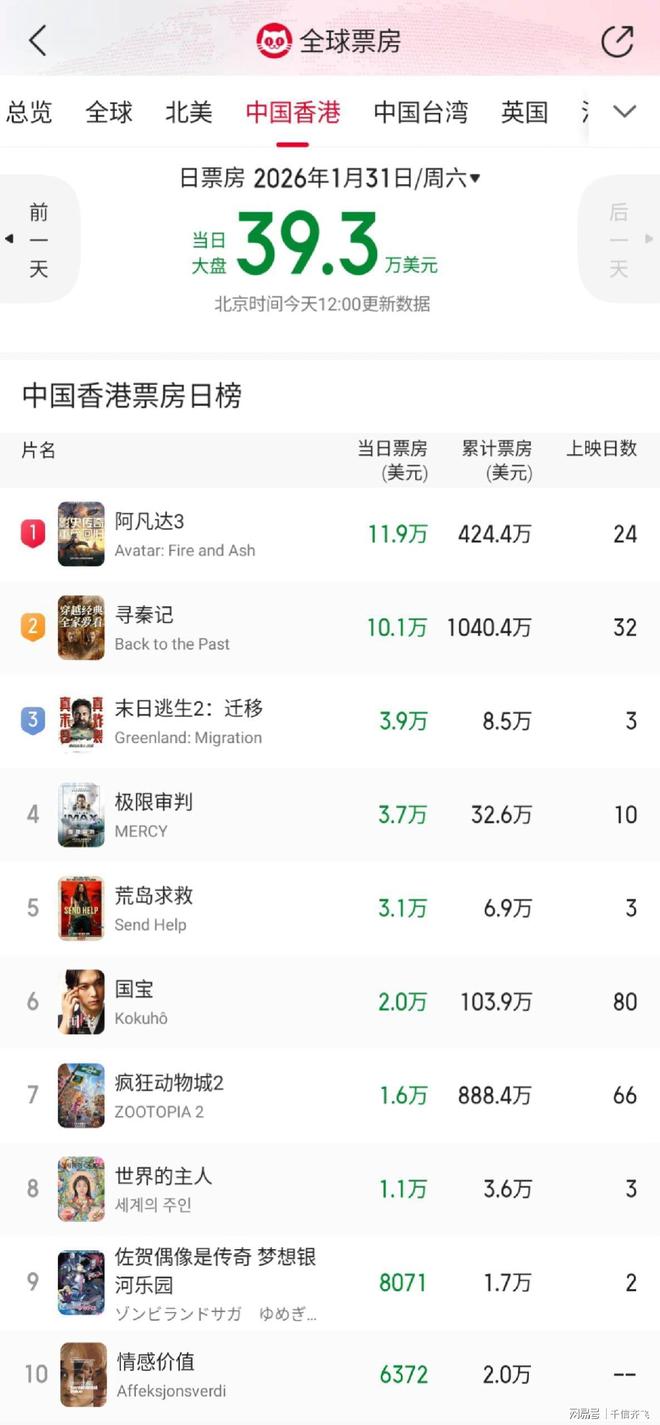This screenshot has width=660, height=1425.
Task: Share the box office page
Action: click(617, 41)
